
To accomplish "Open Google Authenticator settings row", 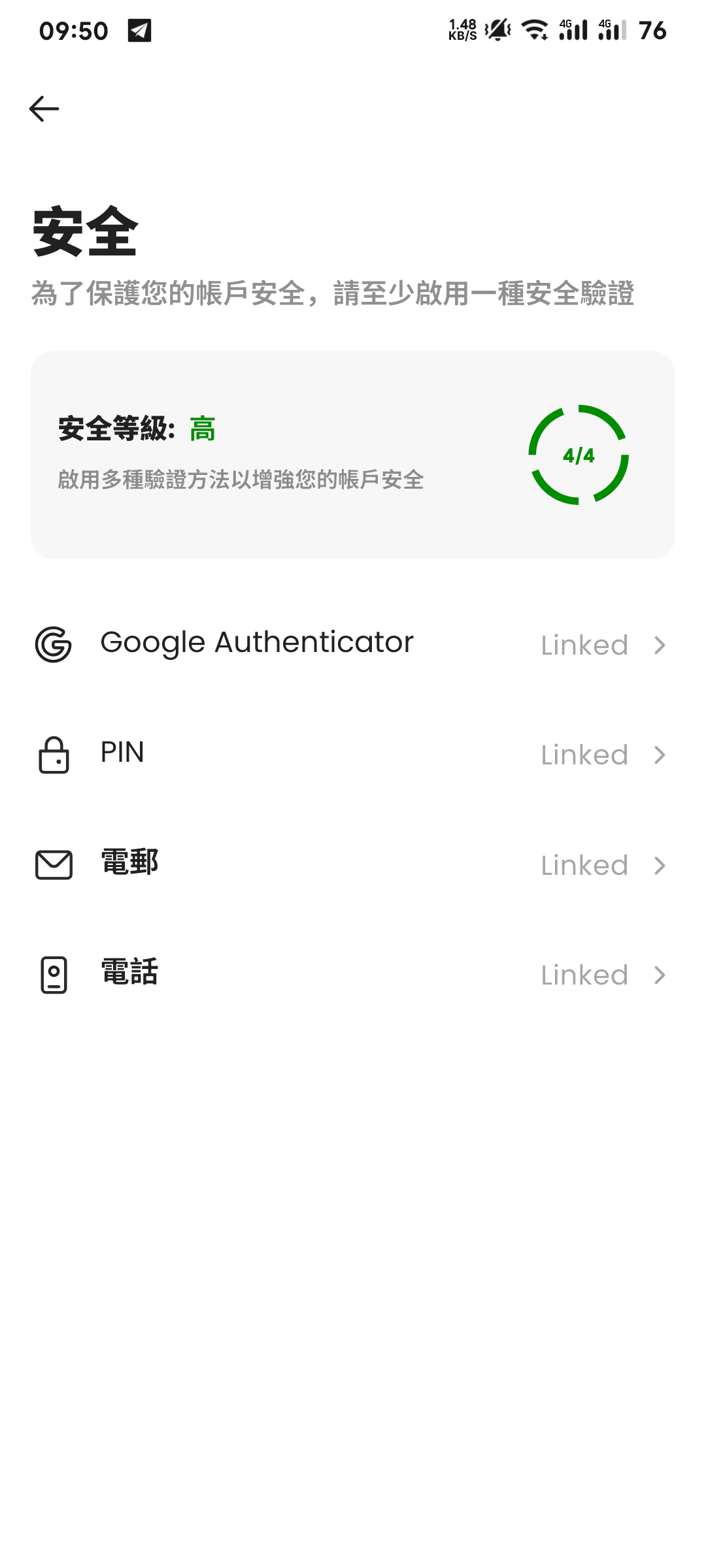I will point(353,644).
